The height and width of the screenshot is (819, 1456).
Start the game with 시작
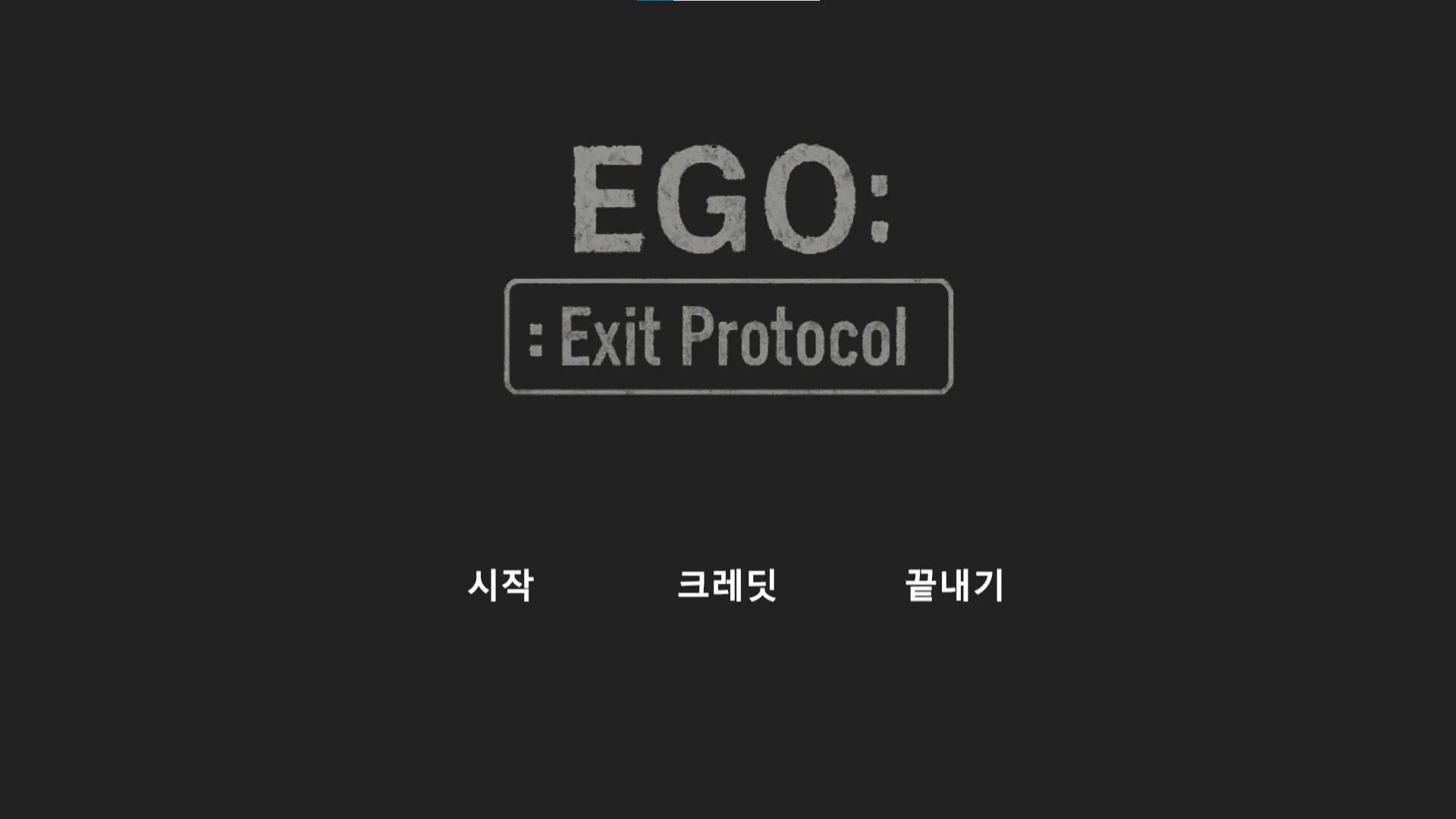pyautogui.click(x=500, y=585)
